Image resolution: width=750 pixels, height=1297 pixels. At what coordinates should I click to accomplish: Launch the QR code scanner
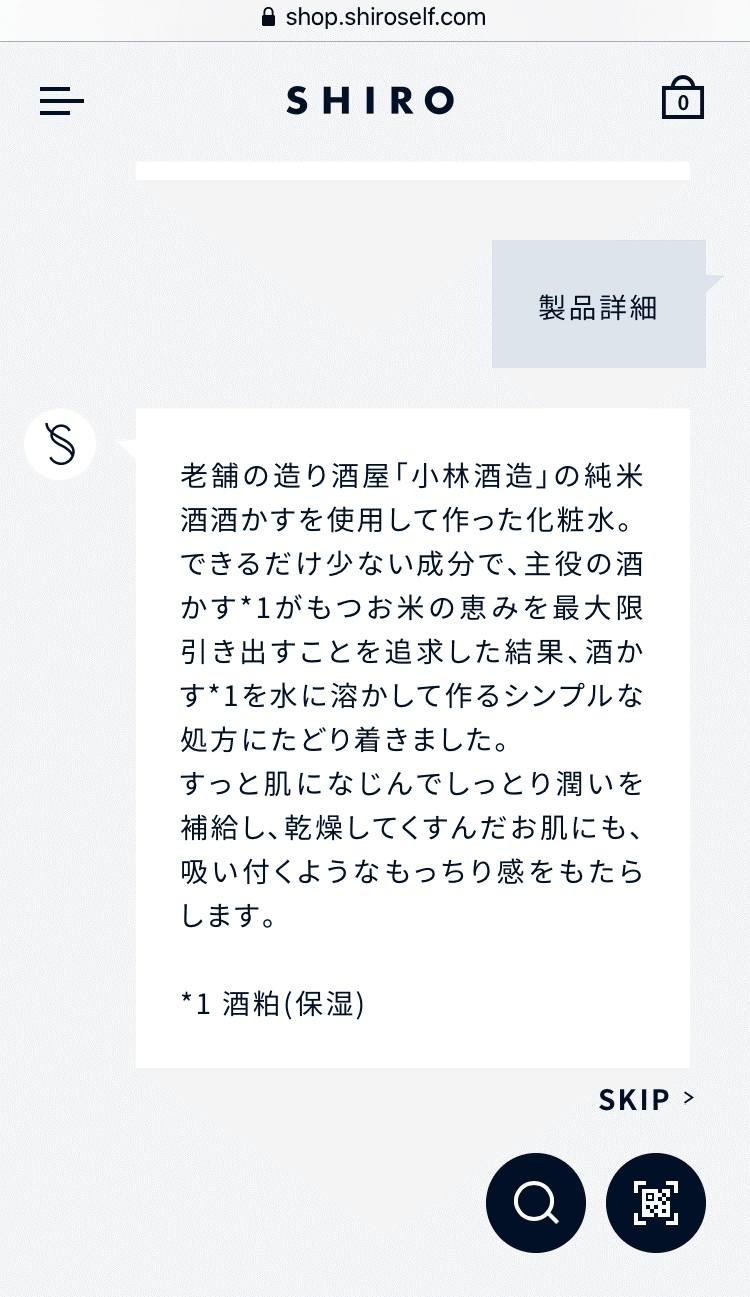tap(656, 1203)
